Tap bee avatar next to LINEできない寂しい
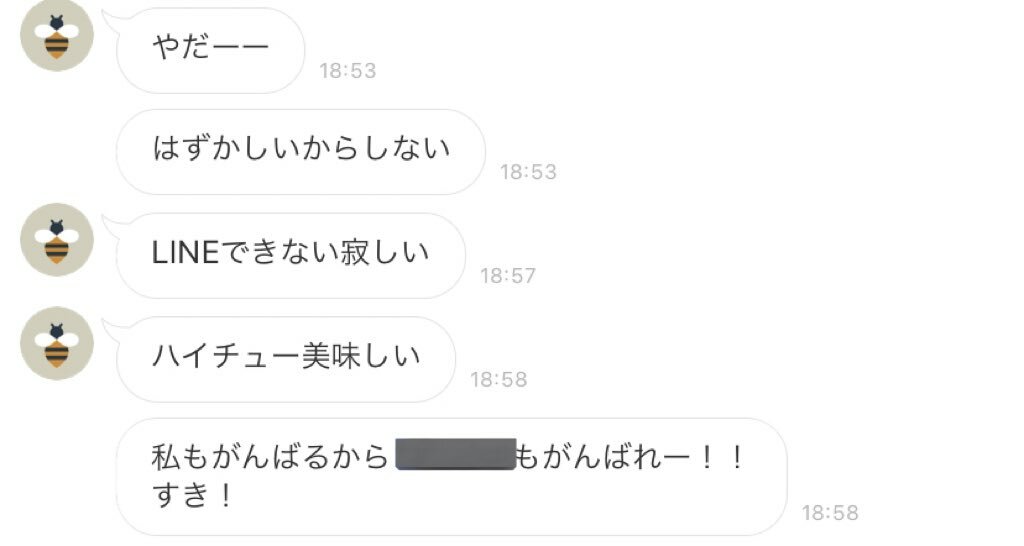The image size is (1024, 546). point(57,240)
